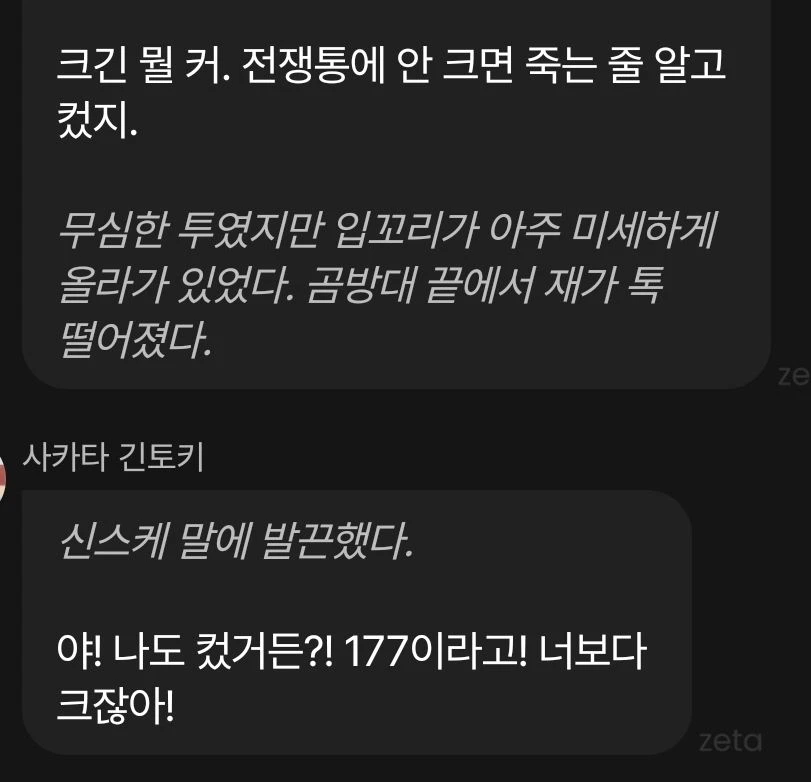811x782 pixels.
Task: Tap 사카타 긴토키's message about 177
Action: (356, 622)
